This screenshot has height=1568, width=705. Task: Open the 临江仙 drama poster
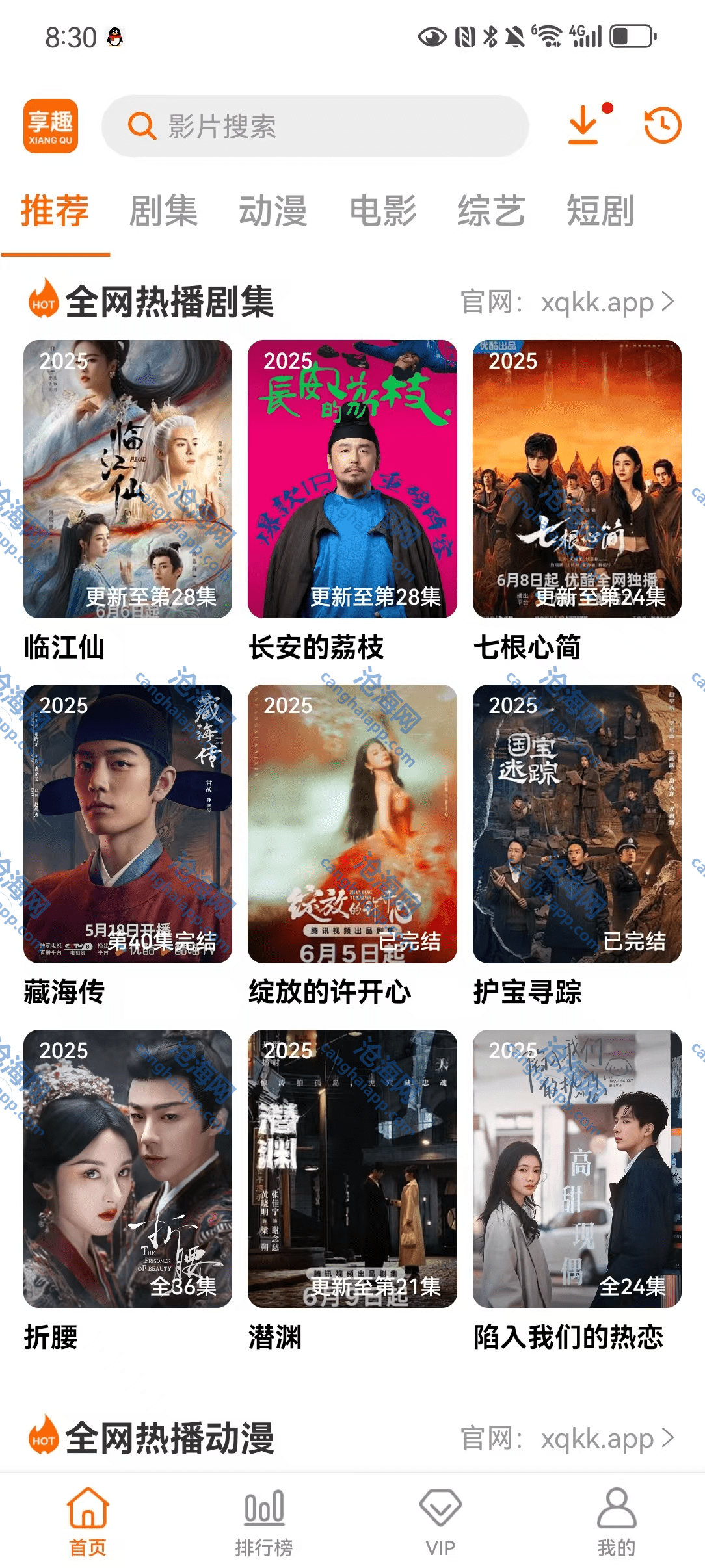click(x=127, y=479)
